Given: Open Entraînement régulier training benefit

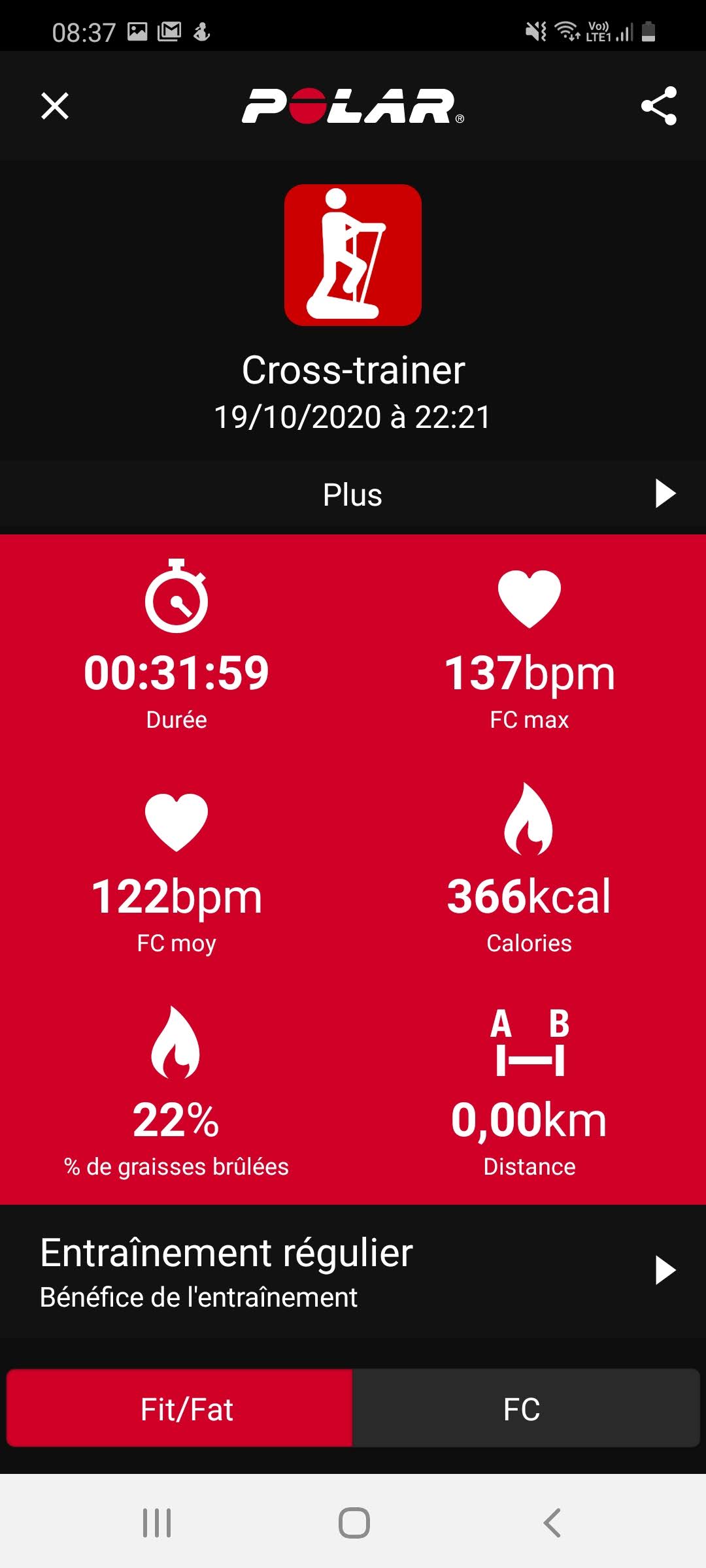Looking at the screenshot, I should tap(353, 1271).
